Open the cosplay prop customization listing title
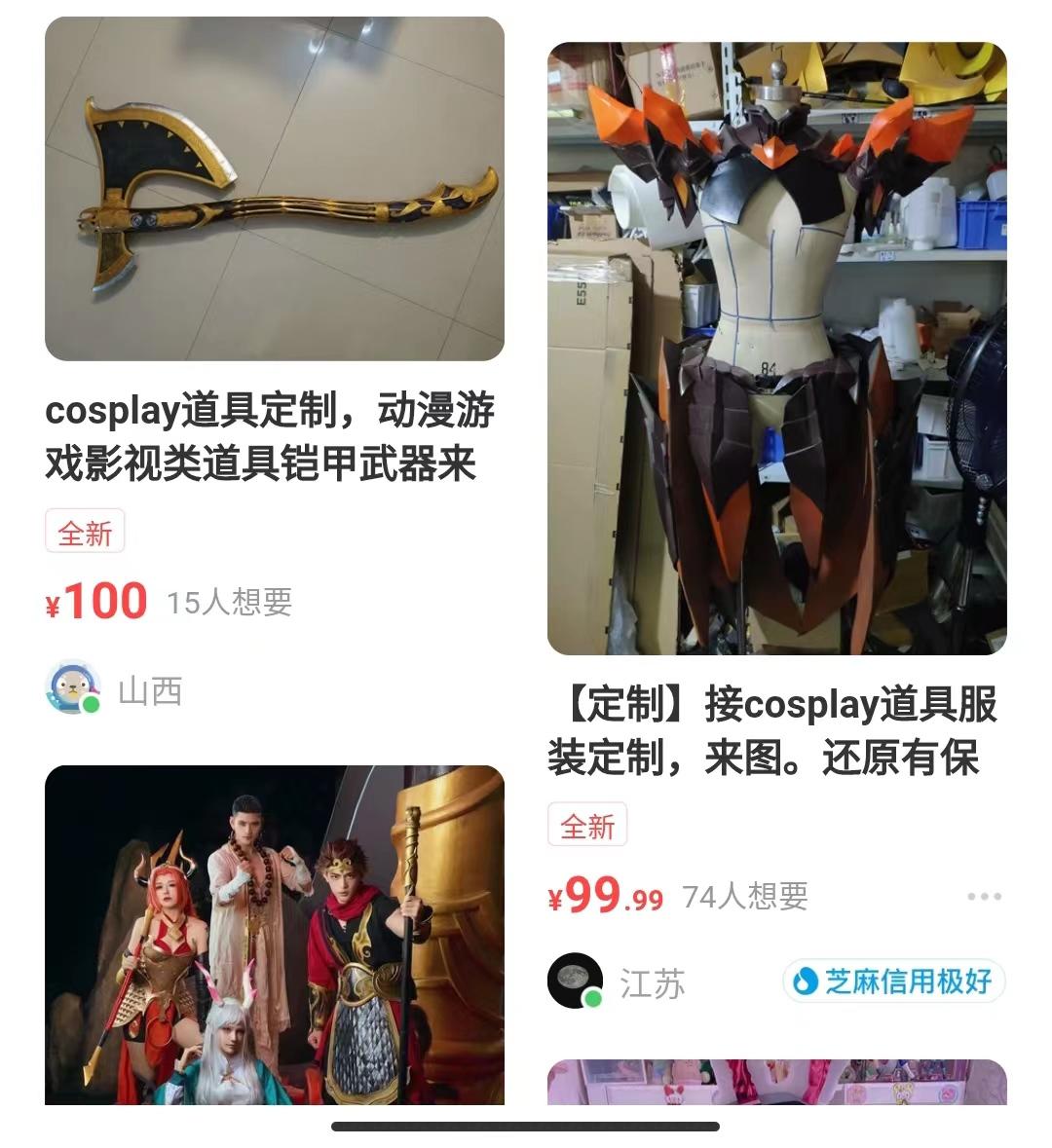 tap(273, 438)
